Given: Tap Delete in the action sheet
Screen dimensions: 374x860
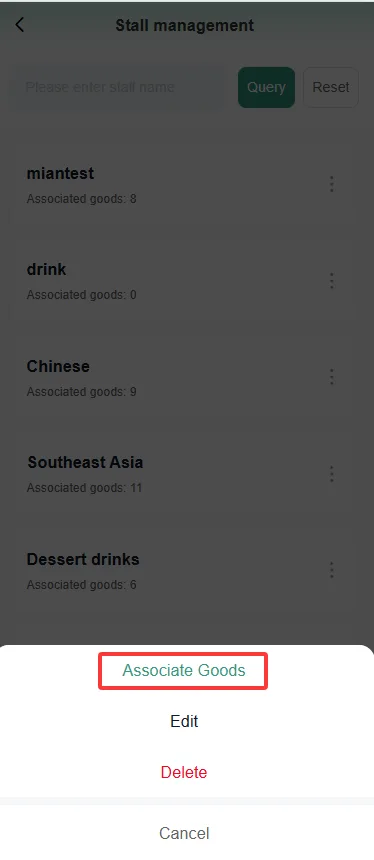Looking at the screenshot, I should pos(184,772).
